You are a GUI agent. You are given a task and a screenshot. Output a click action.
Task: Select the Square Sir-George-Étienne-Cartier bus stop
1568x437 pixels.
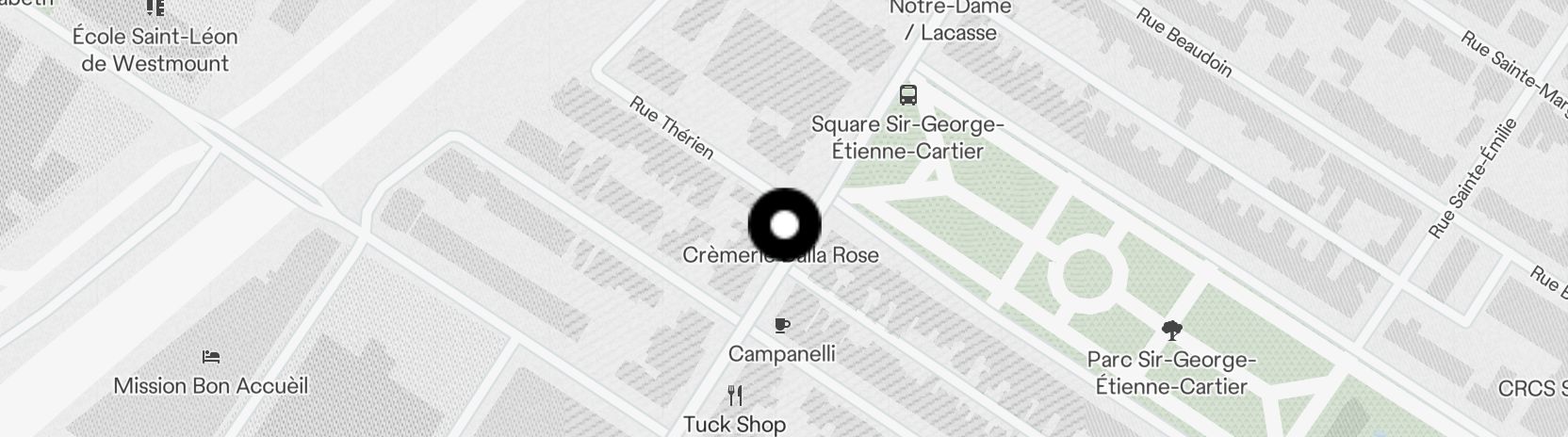908,94
